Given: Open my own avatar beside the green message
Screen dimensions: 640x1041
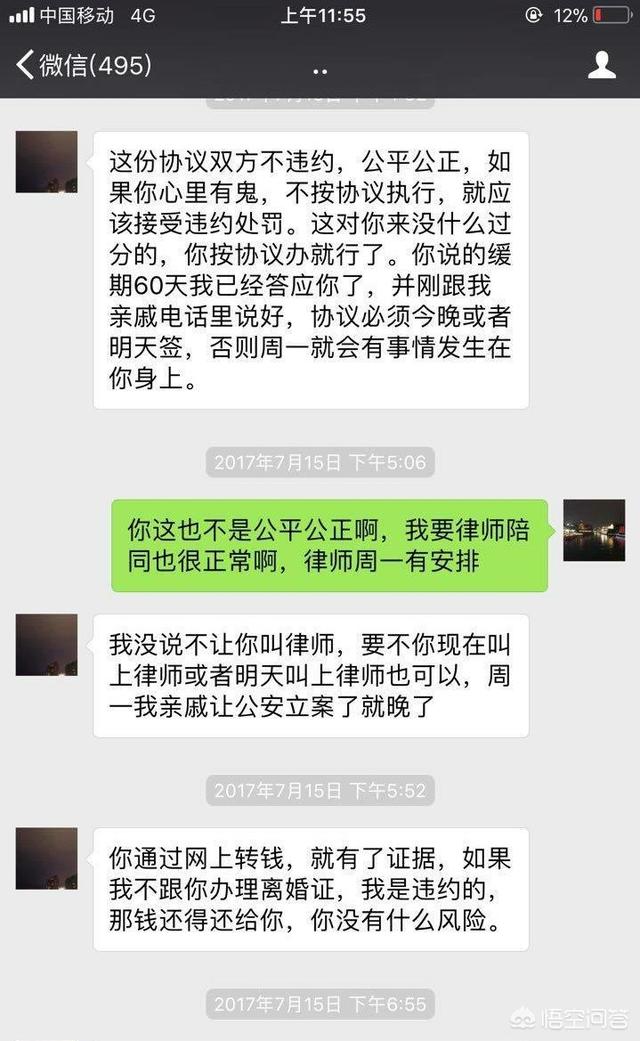Looking at the screenshot, I should point(594,530).
